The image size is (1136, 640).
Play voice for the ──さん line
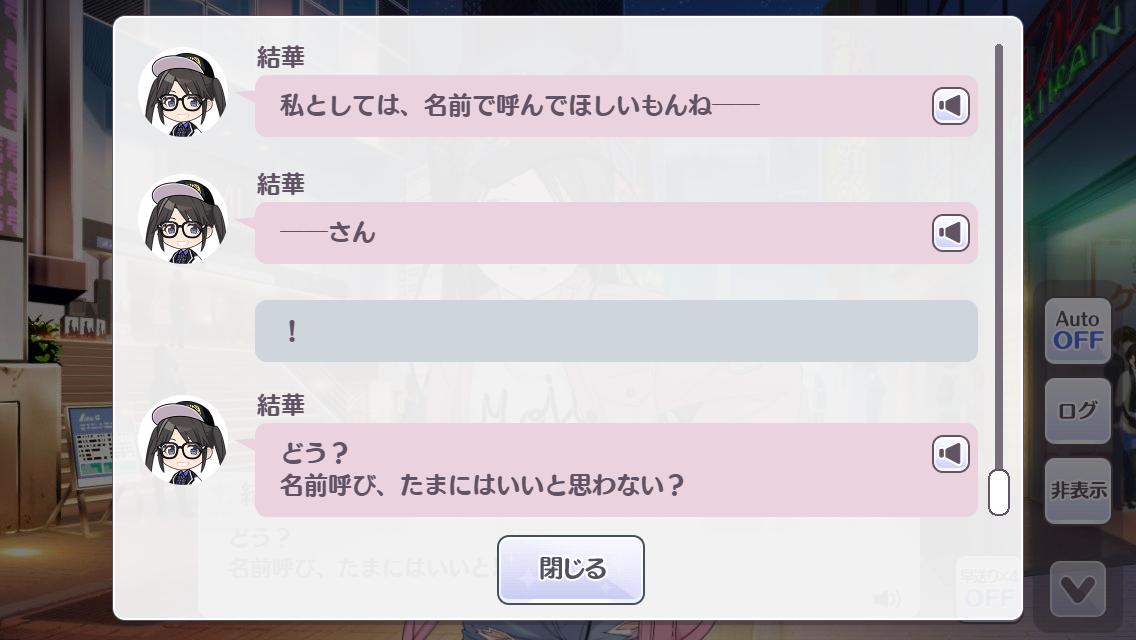coord(950,233)
